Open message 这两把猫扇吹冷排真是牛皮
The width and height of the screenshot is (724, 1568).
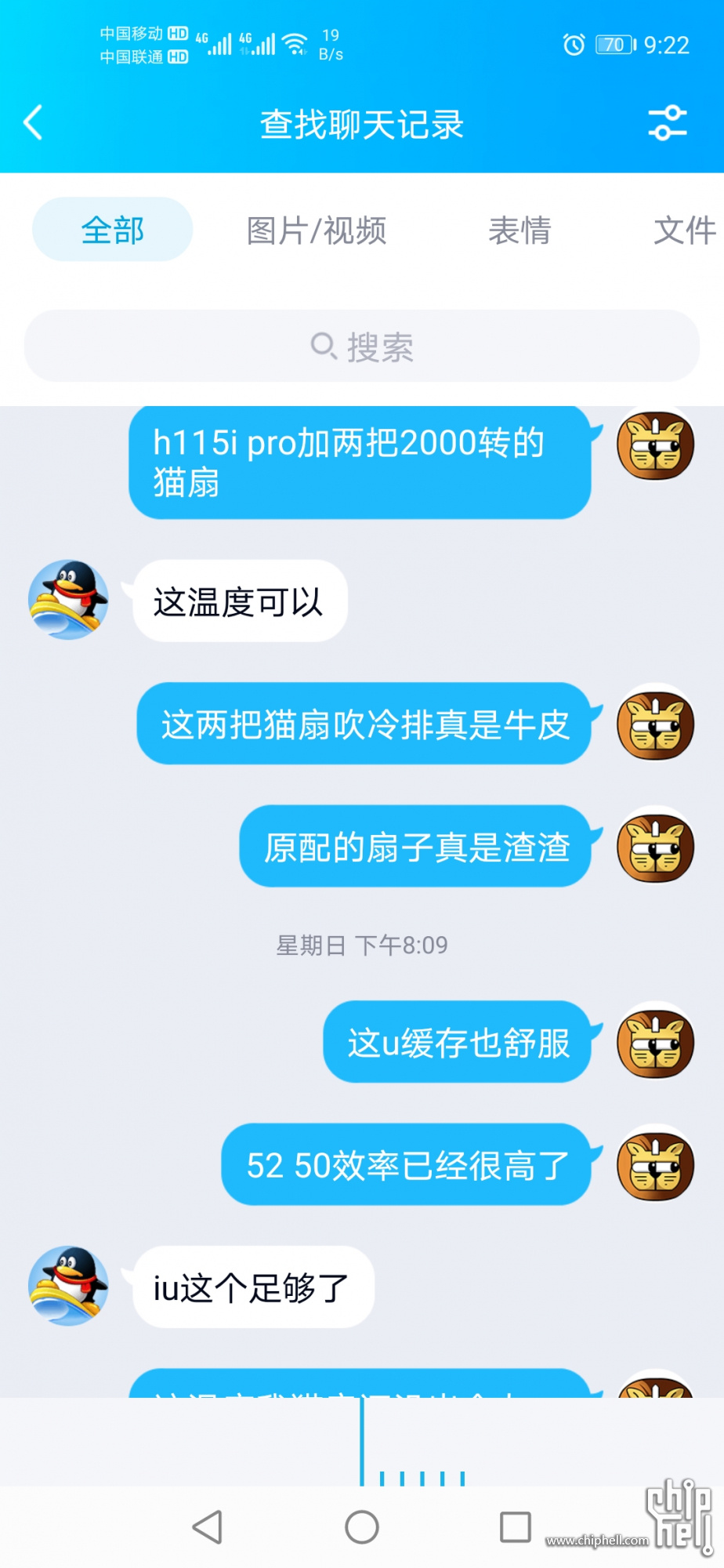point(364,724)
